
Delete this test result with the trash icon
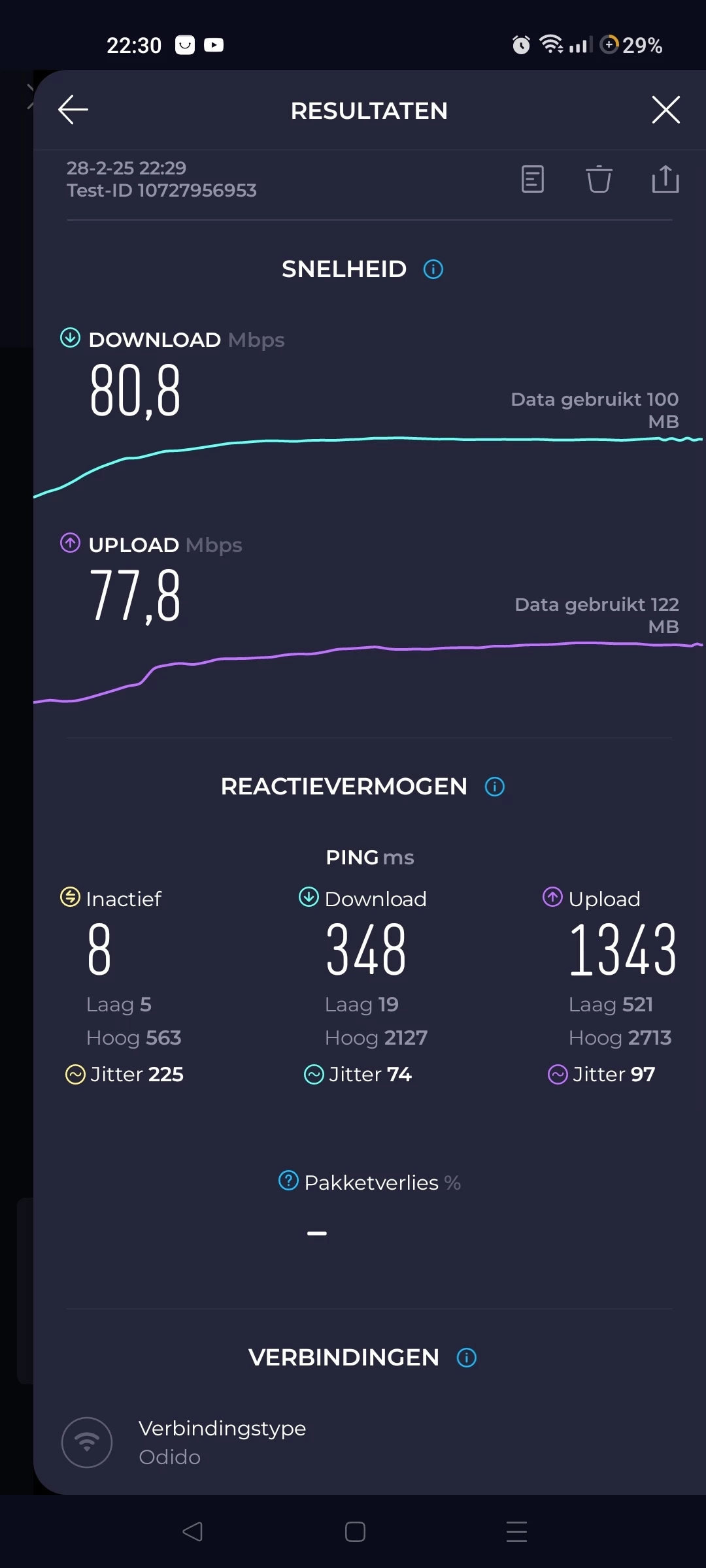(x=599, y=179)
